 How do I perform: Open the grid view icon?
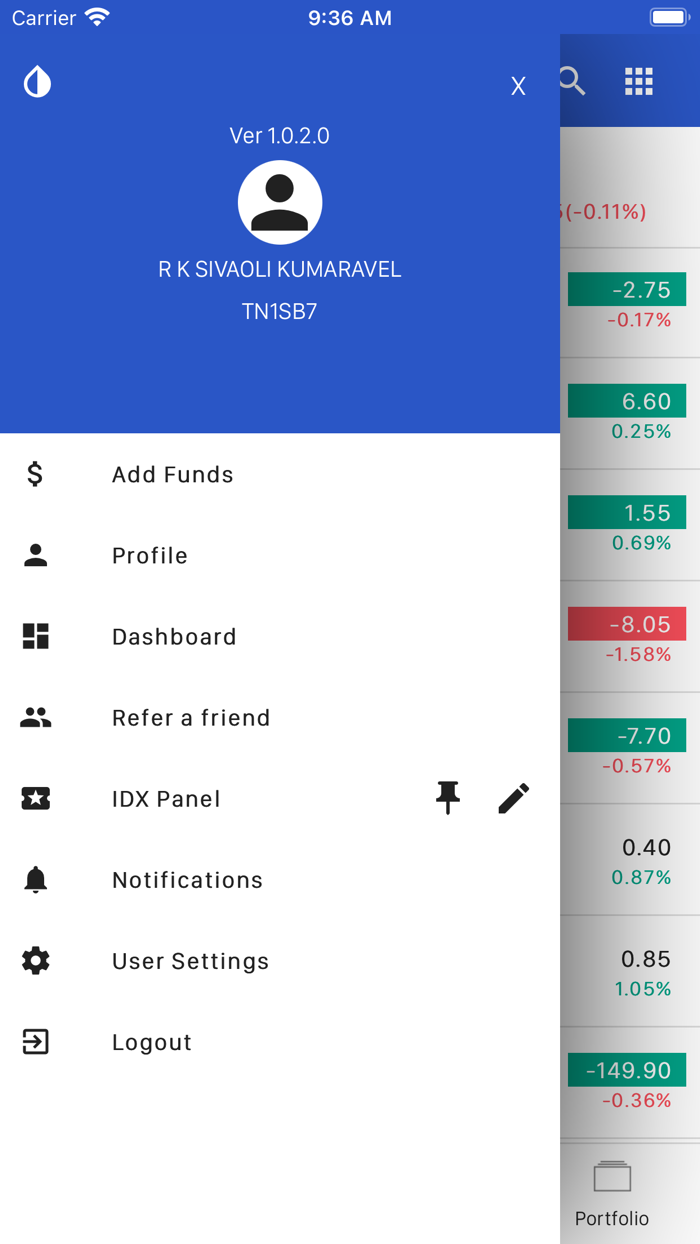[x=639, y=81]
